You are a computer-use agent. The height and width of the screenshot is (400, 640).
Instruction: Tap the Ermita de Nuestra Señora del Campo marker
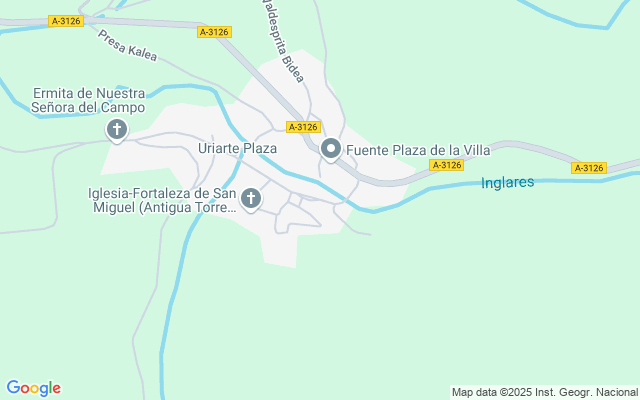(117, 130)
